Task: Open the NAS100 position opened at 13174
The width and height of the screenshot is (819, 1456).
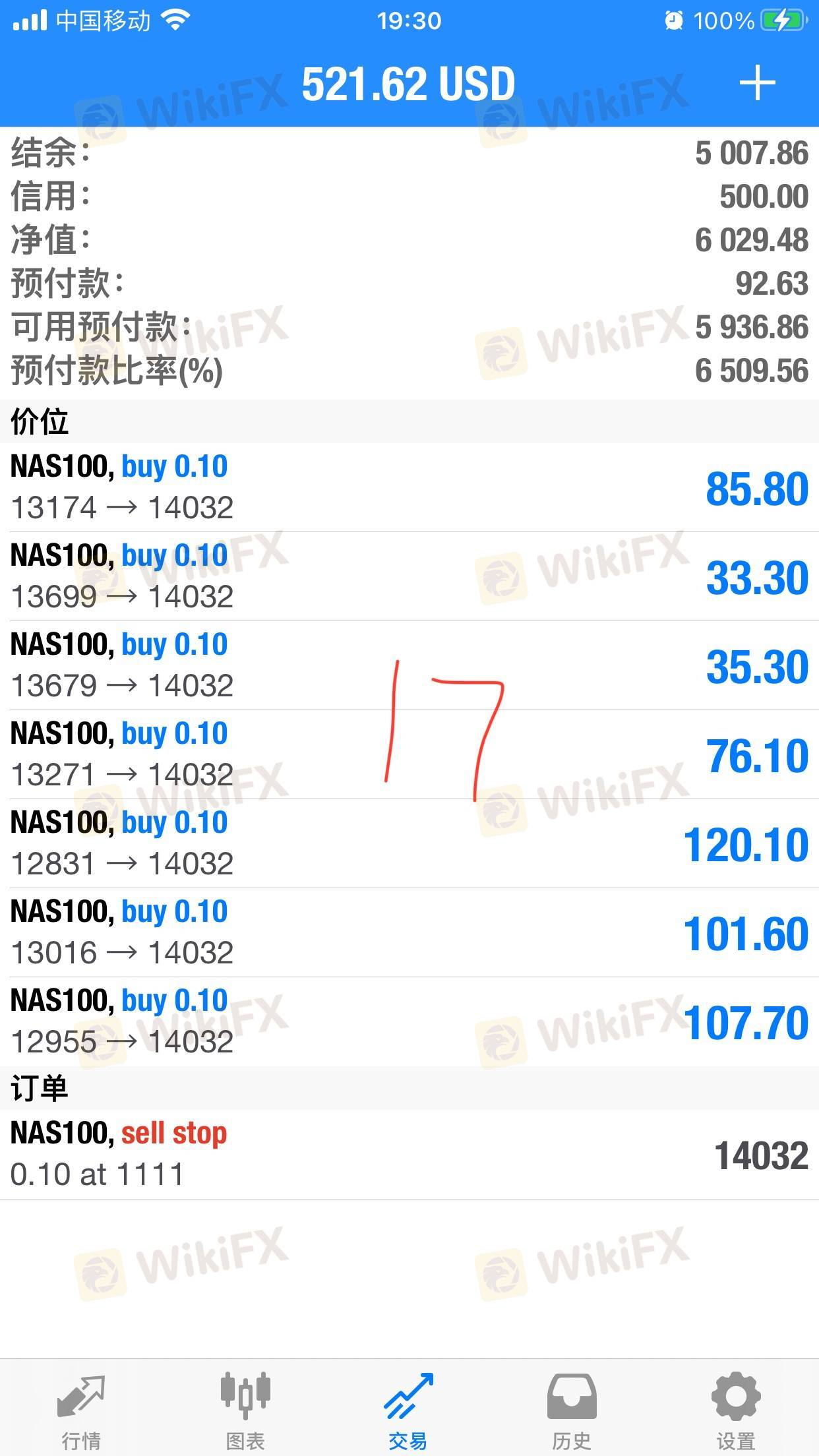Action: click(409, 487)
